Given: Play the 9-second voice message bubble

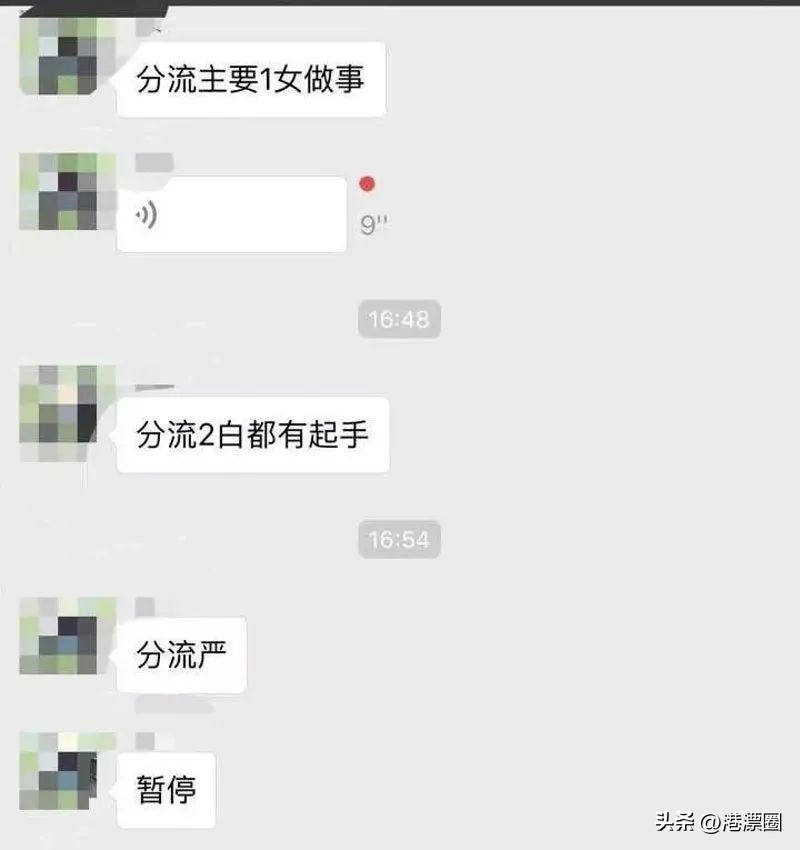Looking at the screenshot, I should (230, 213).
